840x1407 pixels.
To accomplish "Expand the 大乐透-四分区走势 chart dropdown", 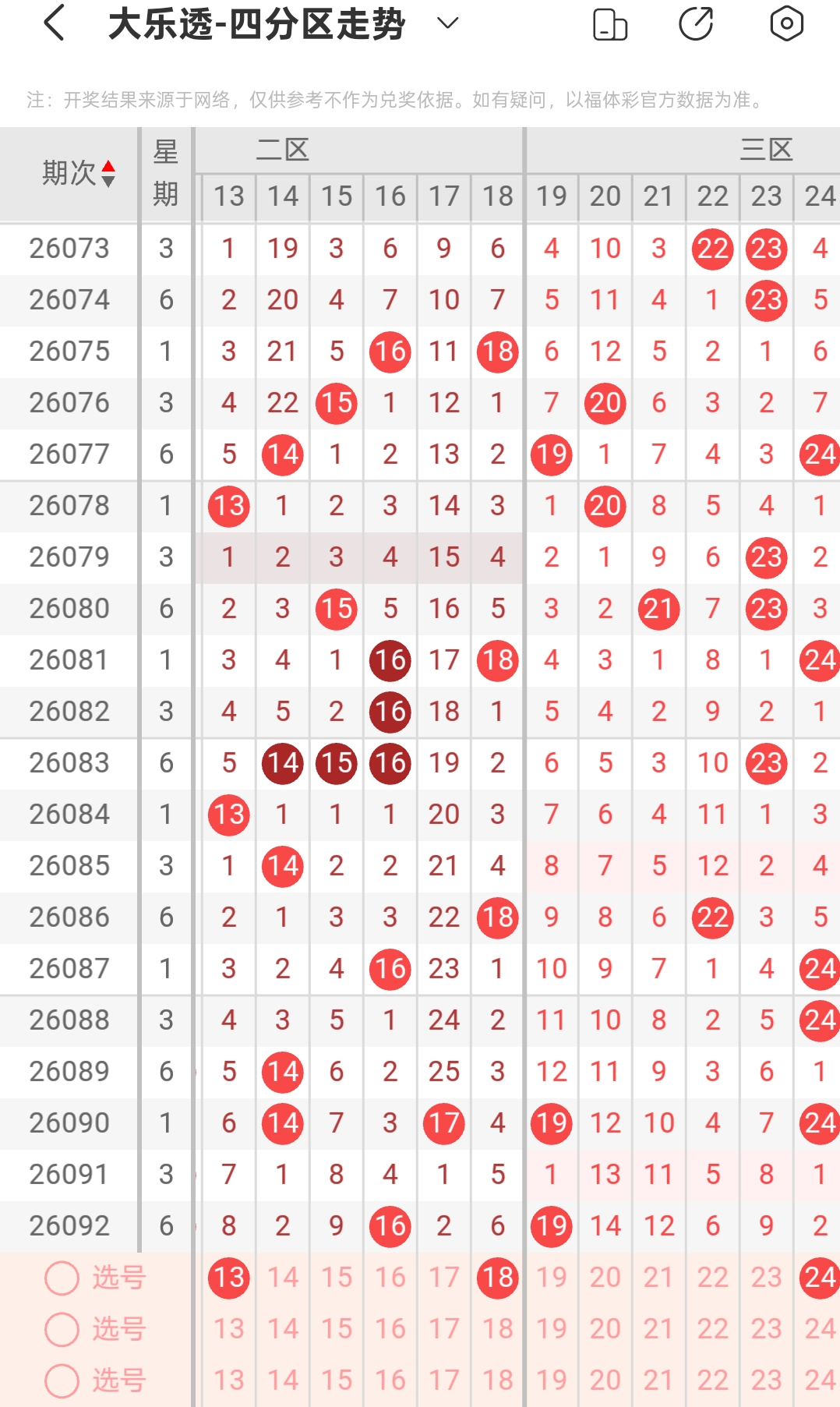I will tap(447, 23).
